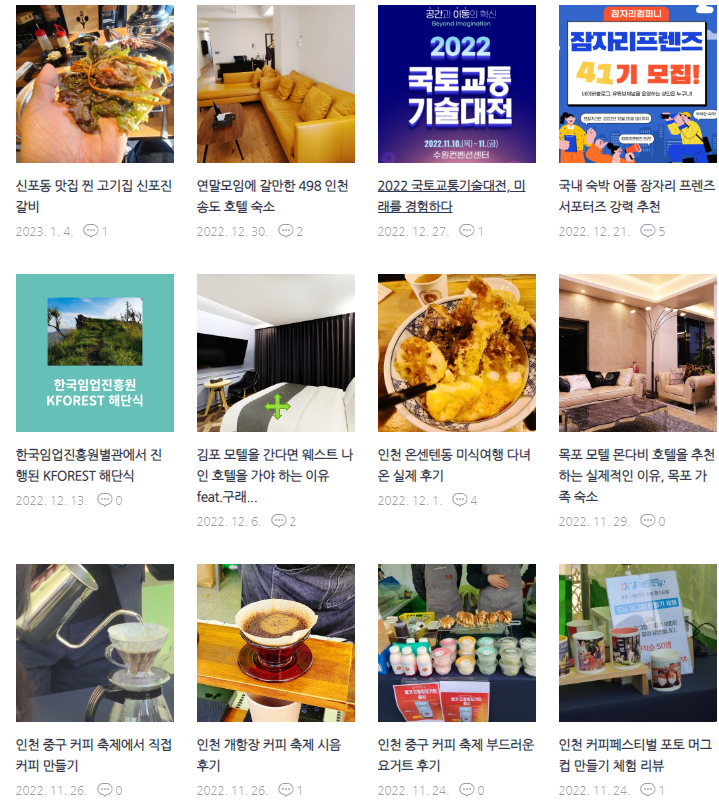View the 잠자리 프렌즈 서포터즈 추천 post
Image resolution: width=719 pixels, height=806 pixels.
point(637,196)
